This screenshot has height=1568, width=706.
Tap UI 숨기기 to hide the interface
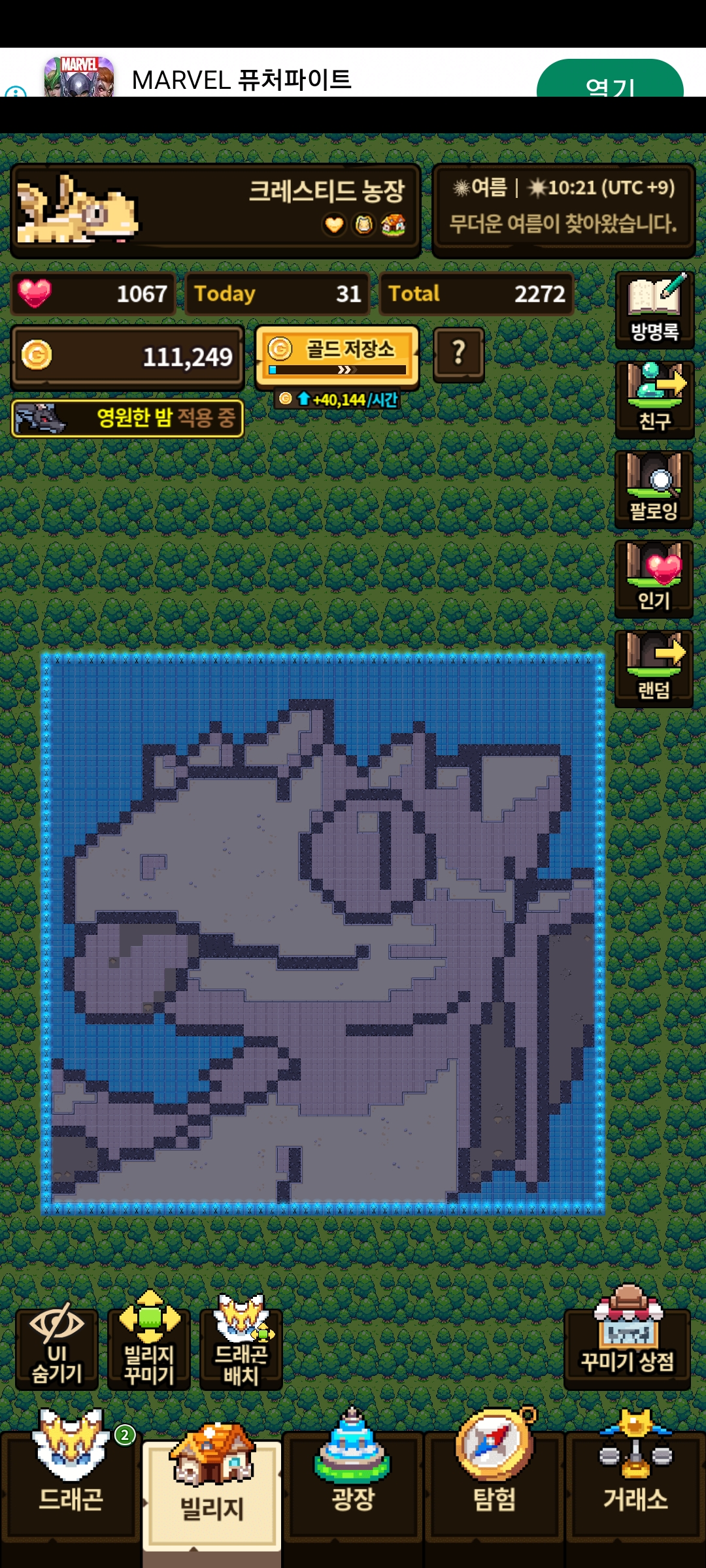pyautogui.click(x=57, y=1348)
